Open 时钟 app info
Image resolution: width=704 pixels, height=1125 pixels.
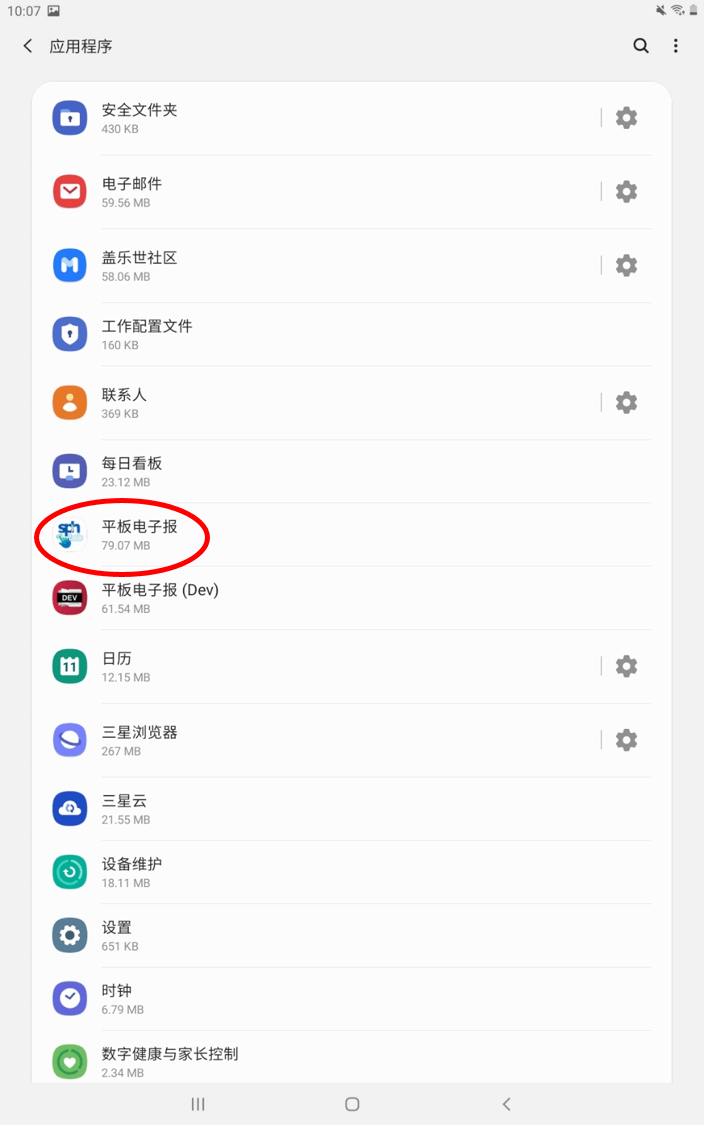300,999
